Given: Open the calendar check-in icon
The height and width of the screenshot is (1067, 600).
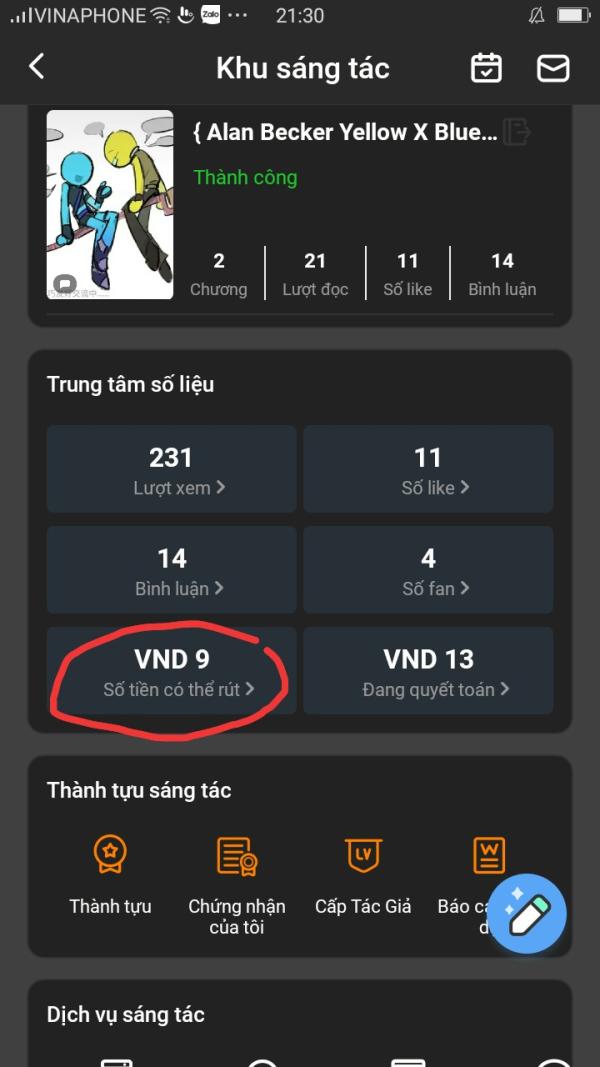Looking at the screenshot, I should (486, 68).
